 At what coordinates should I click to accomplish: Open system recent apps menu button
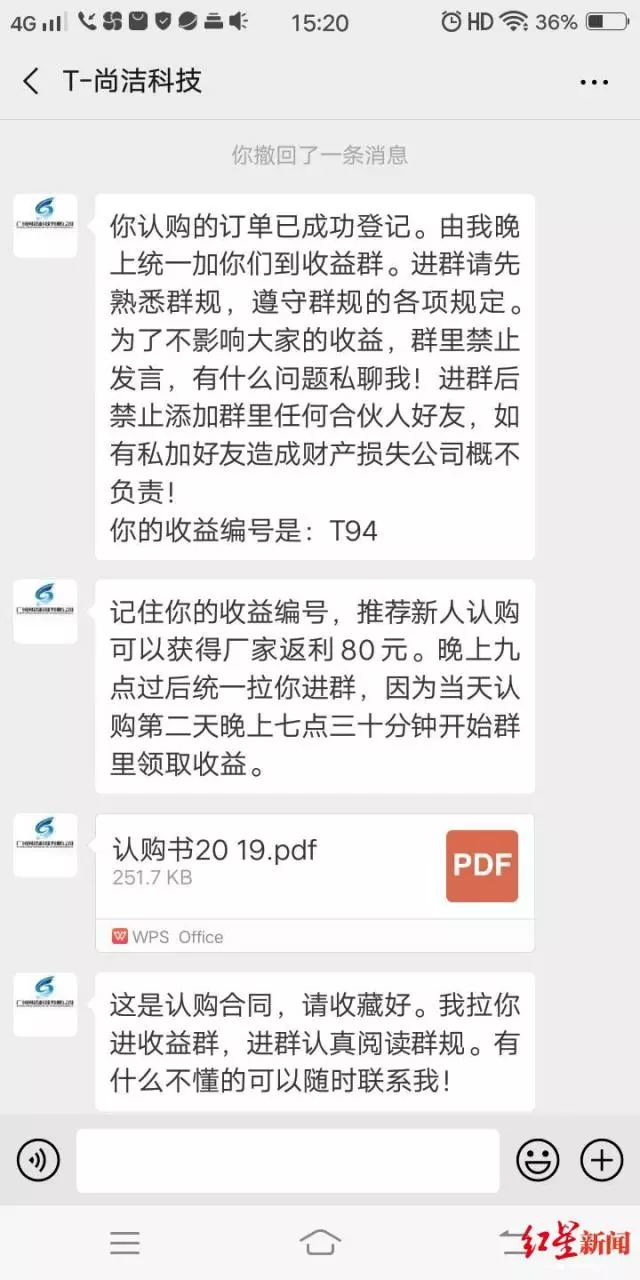click(x=125, y=1243)
